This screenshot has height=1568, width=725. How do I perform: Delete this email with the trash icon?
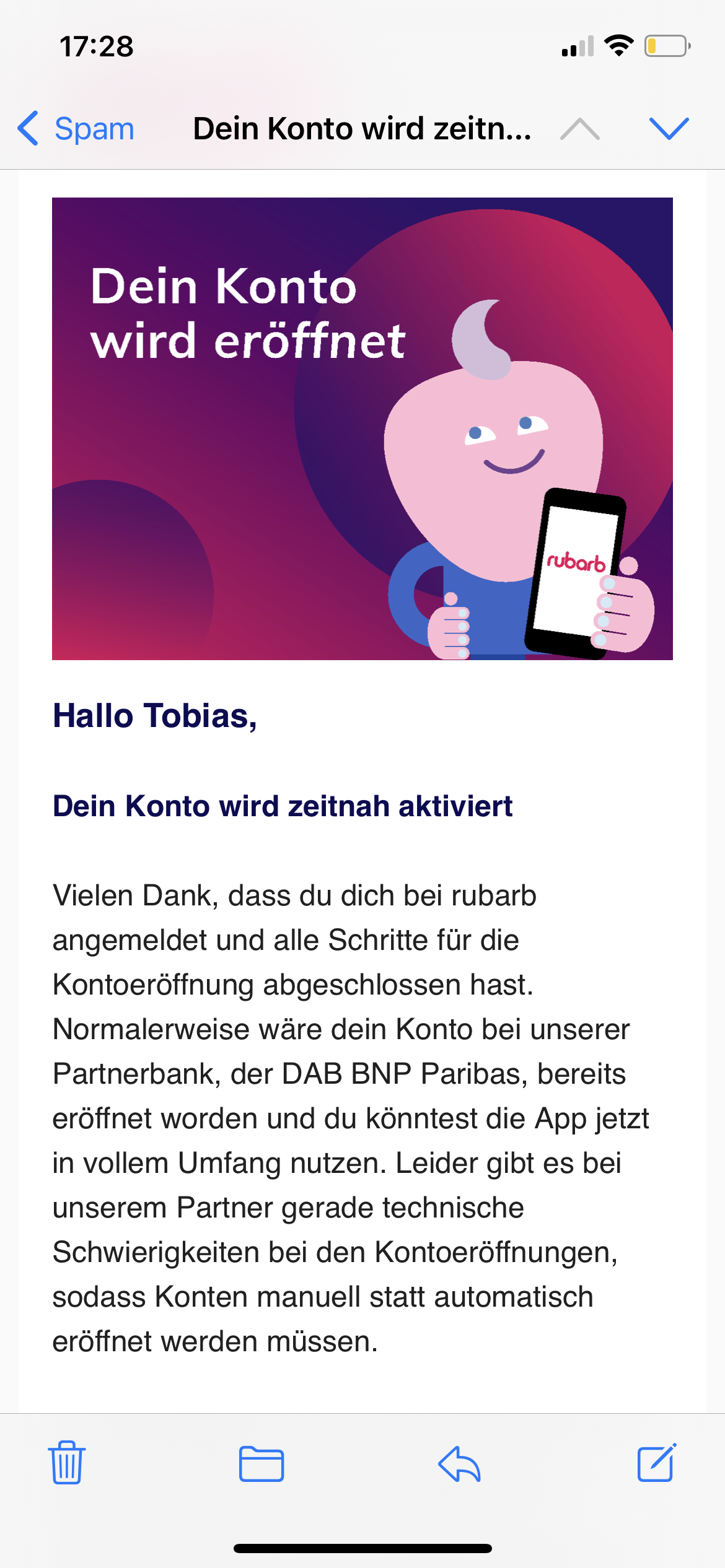tap(67, 1463)
